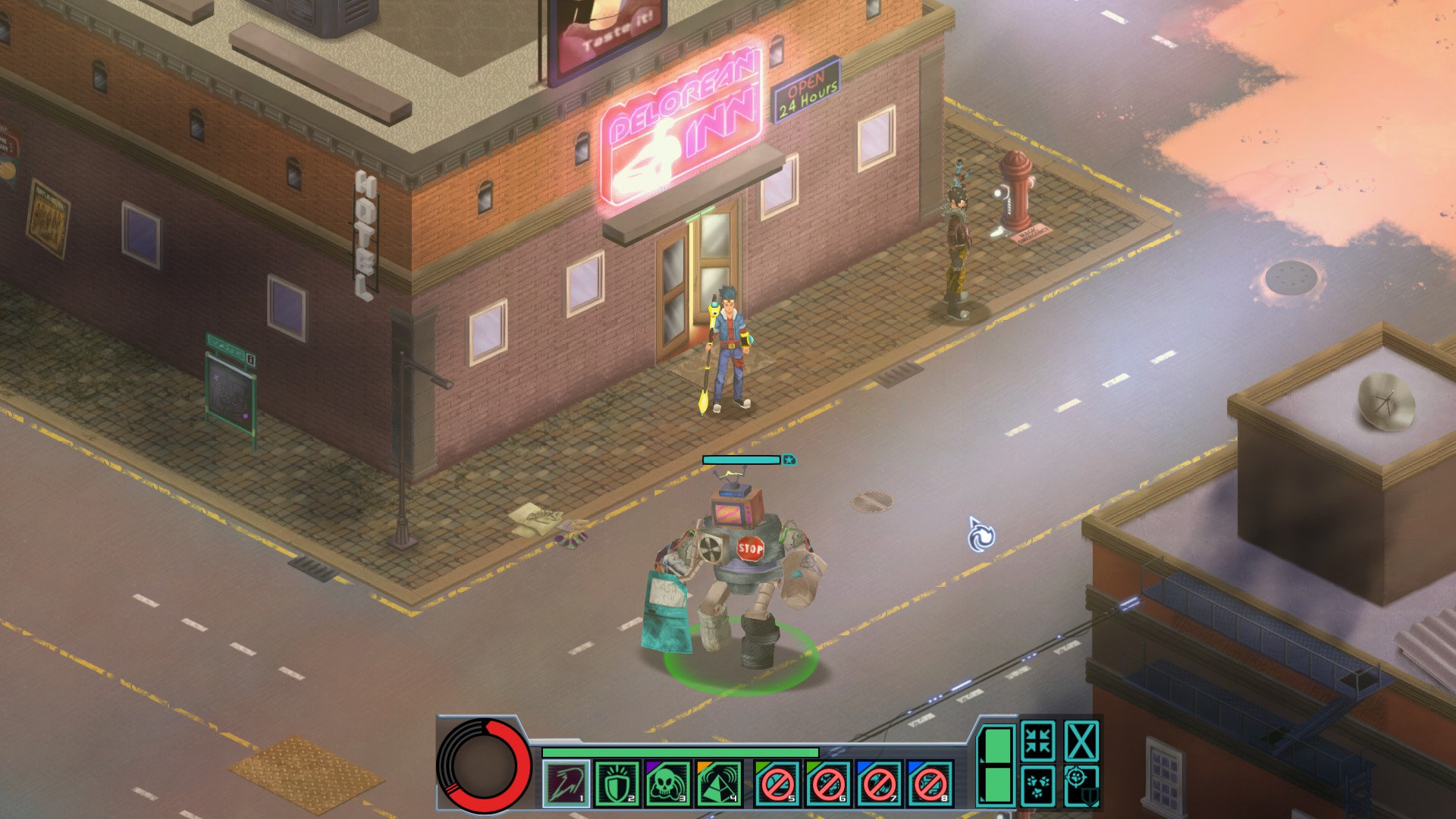Viewport: 1456px width, 819px height.
Task: Tap the green double-bar panel
Action: pyautogui.click(x=996, y=766)
